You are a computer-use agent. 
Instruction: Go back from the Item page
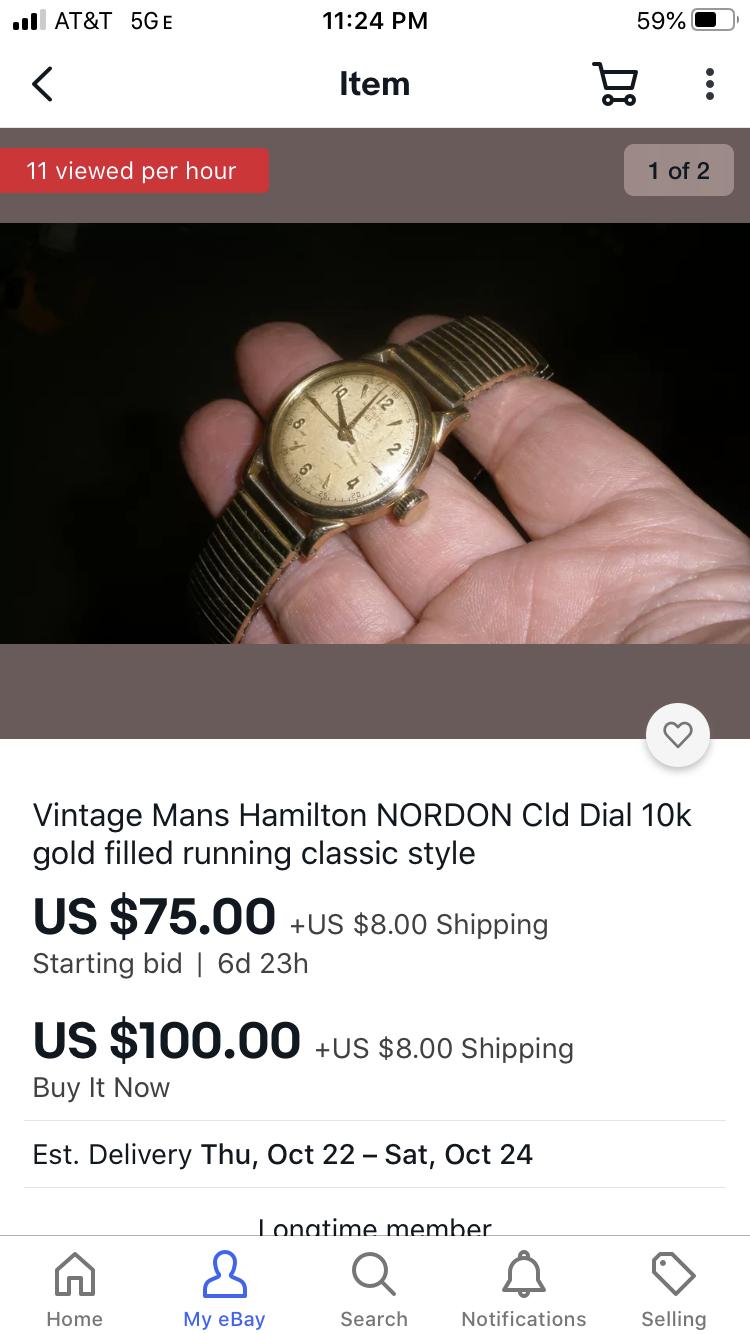pyautogui.click(x=42, y=84)
